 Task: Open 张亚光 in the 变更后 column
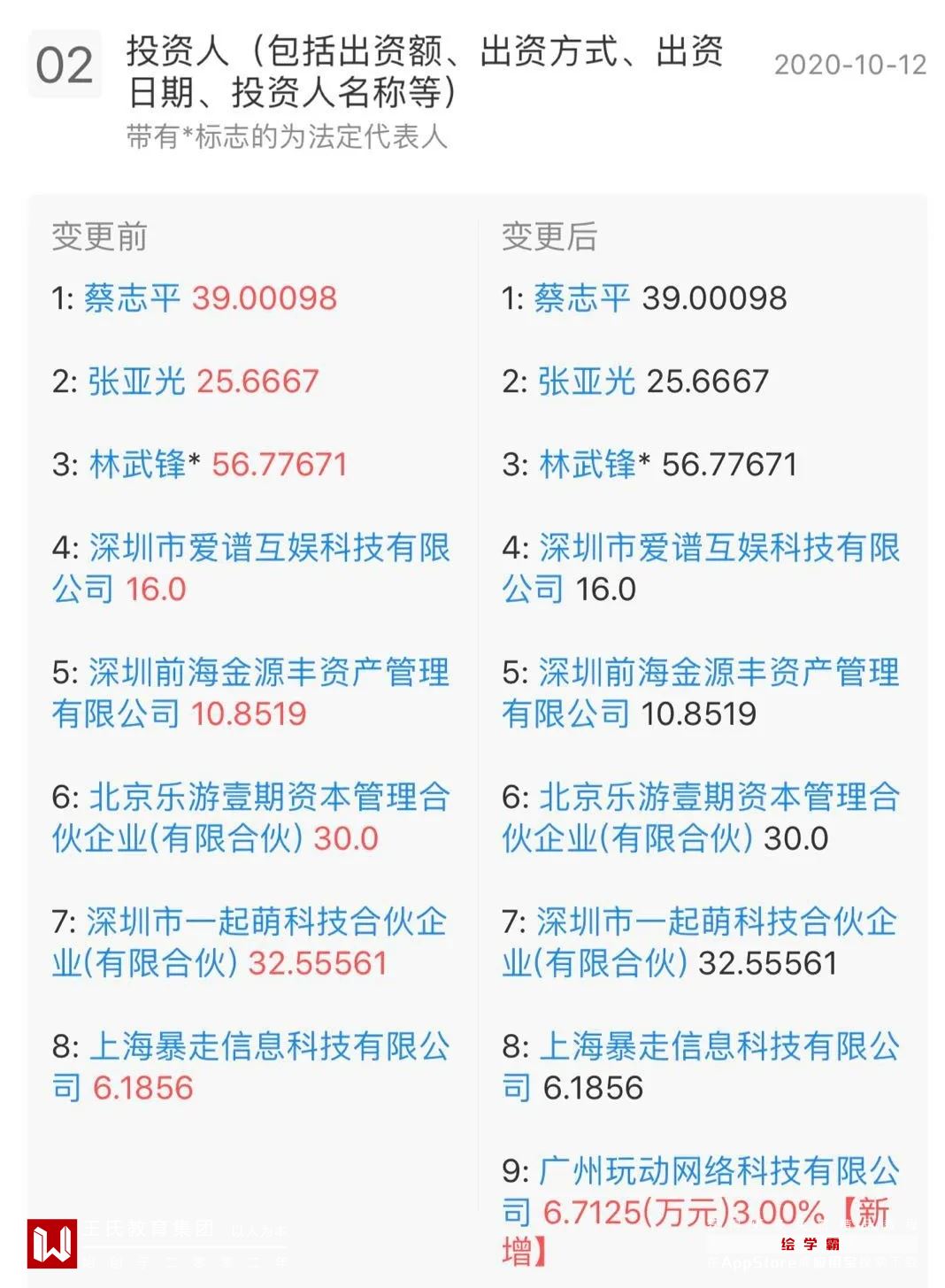586,382
